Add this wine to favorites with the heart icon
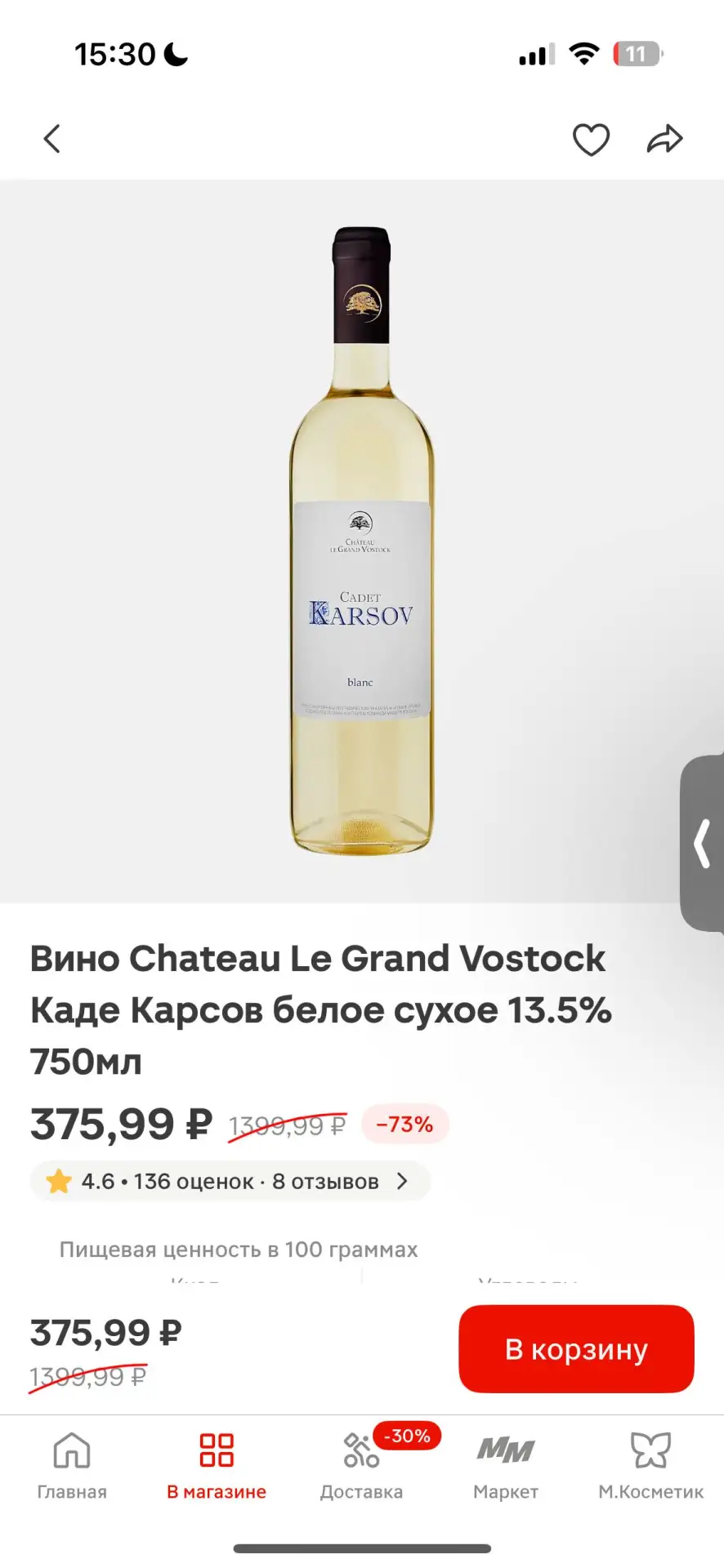724x1568 pixels. 591,140
